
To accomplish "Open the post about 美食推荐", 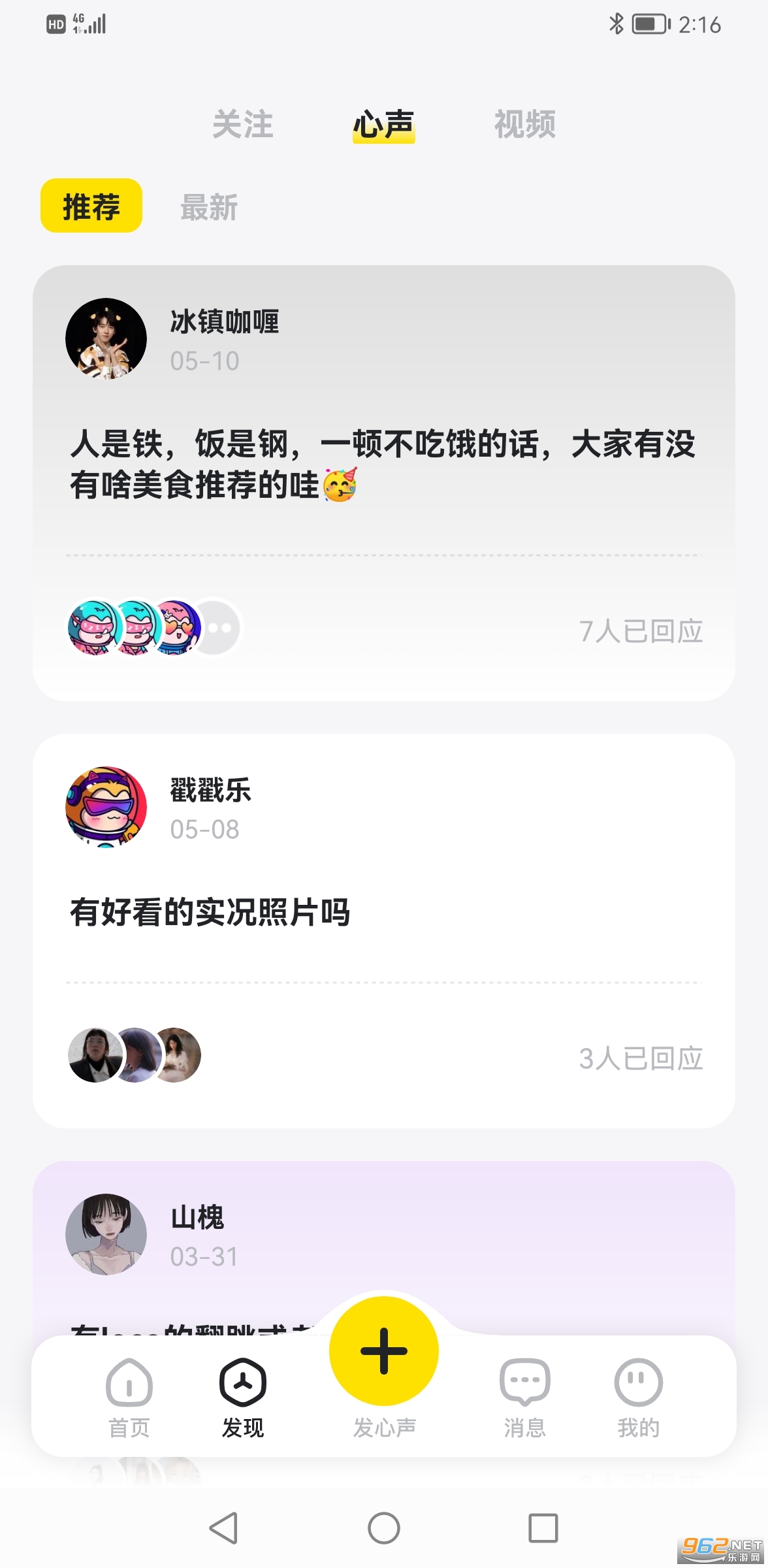I will [x=383, y=464].
